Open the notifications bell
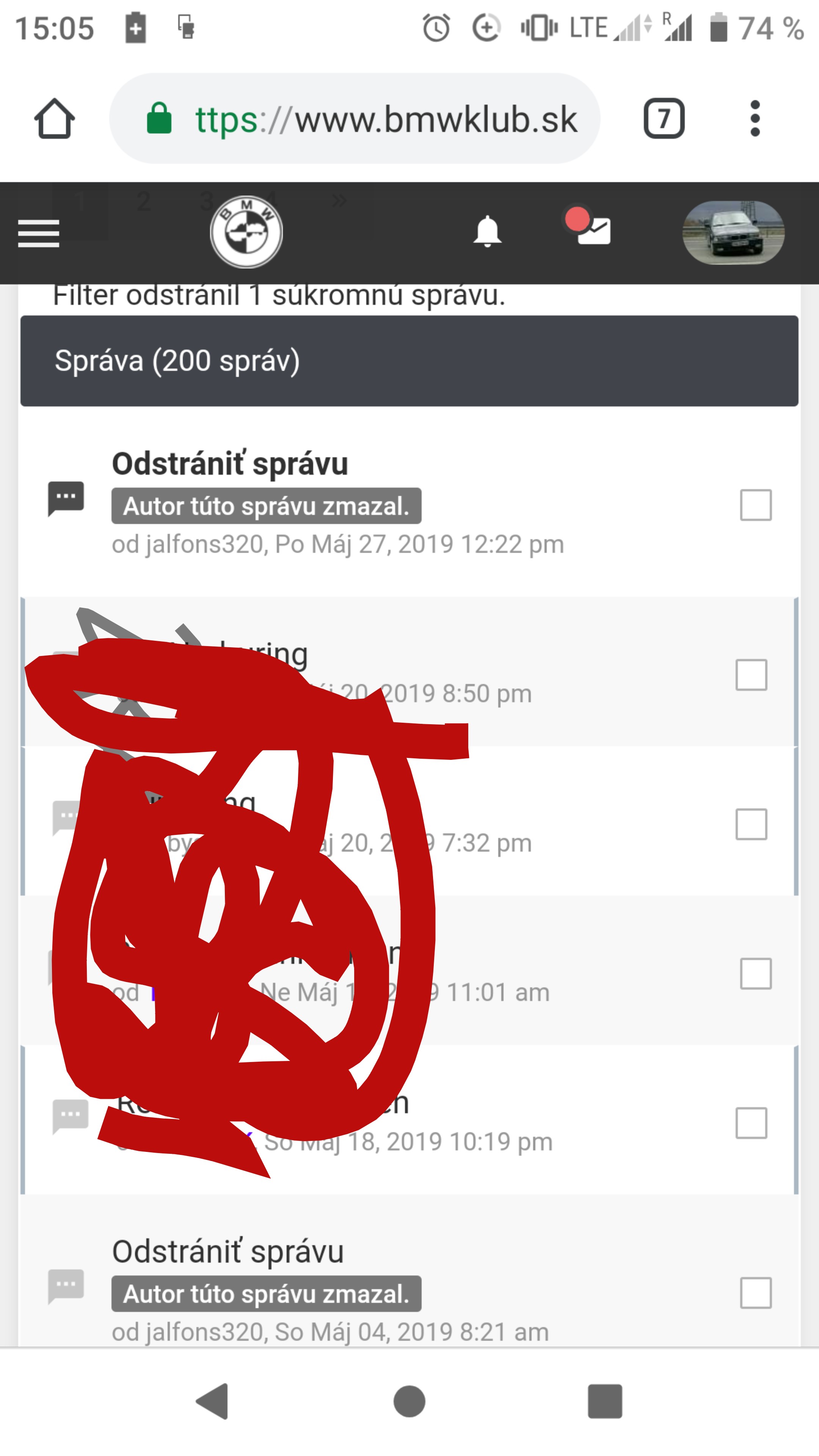 [x=487, y=232]
